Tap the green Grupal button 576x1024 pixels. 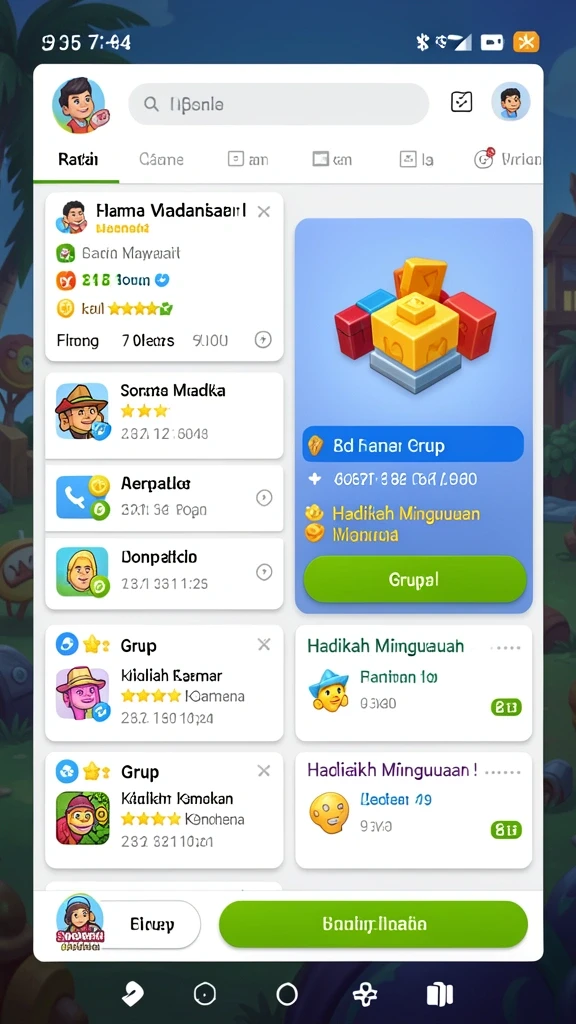point(415,579)
